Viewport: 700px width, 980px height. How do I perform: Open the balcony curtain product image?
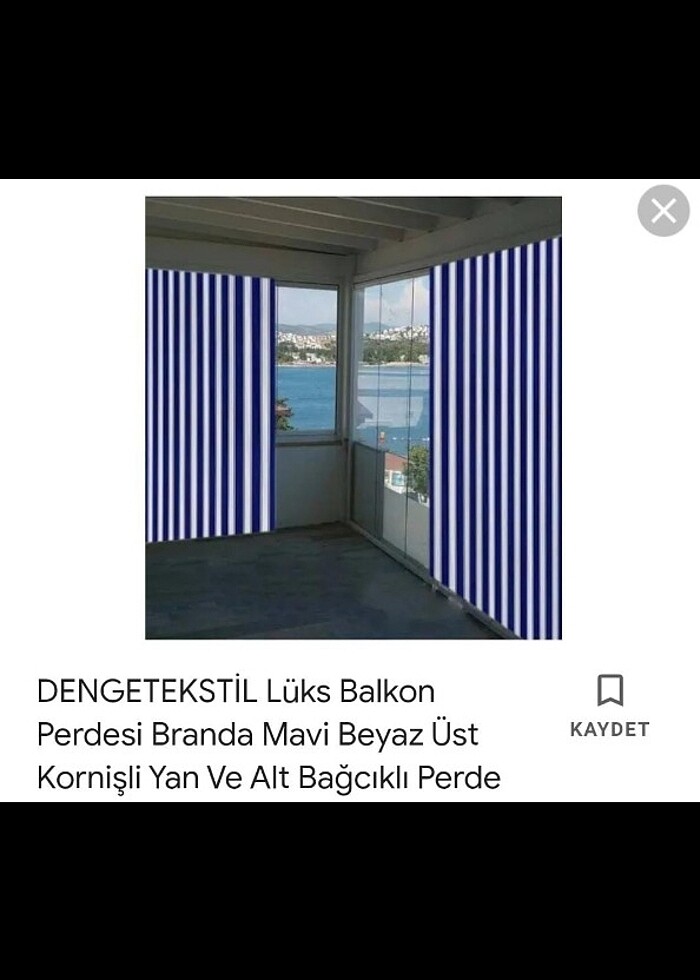click(x=353, y=417)
